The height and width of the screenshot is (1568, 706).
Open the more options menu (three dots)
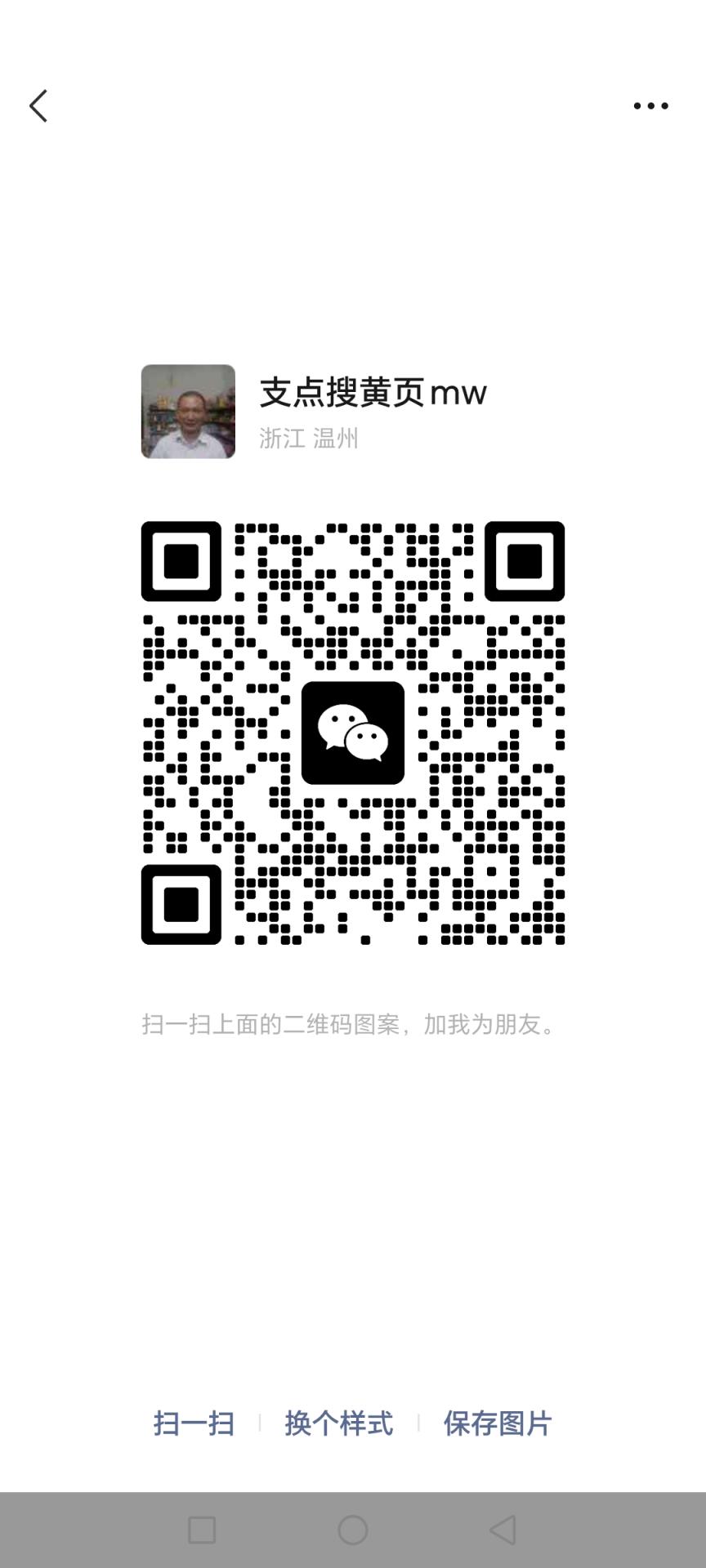tap(649, 105)
